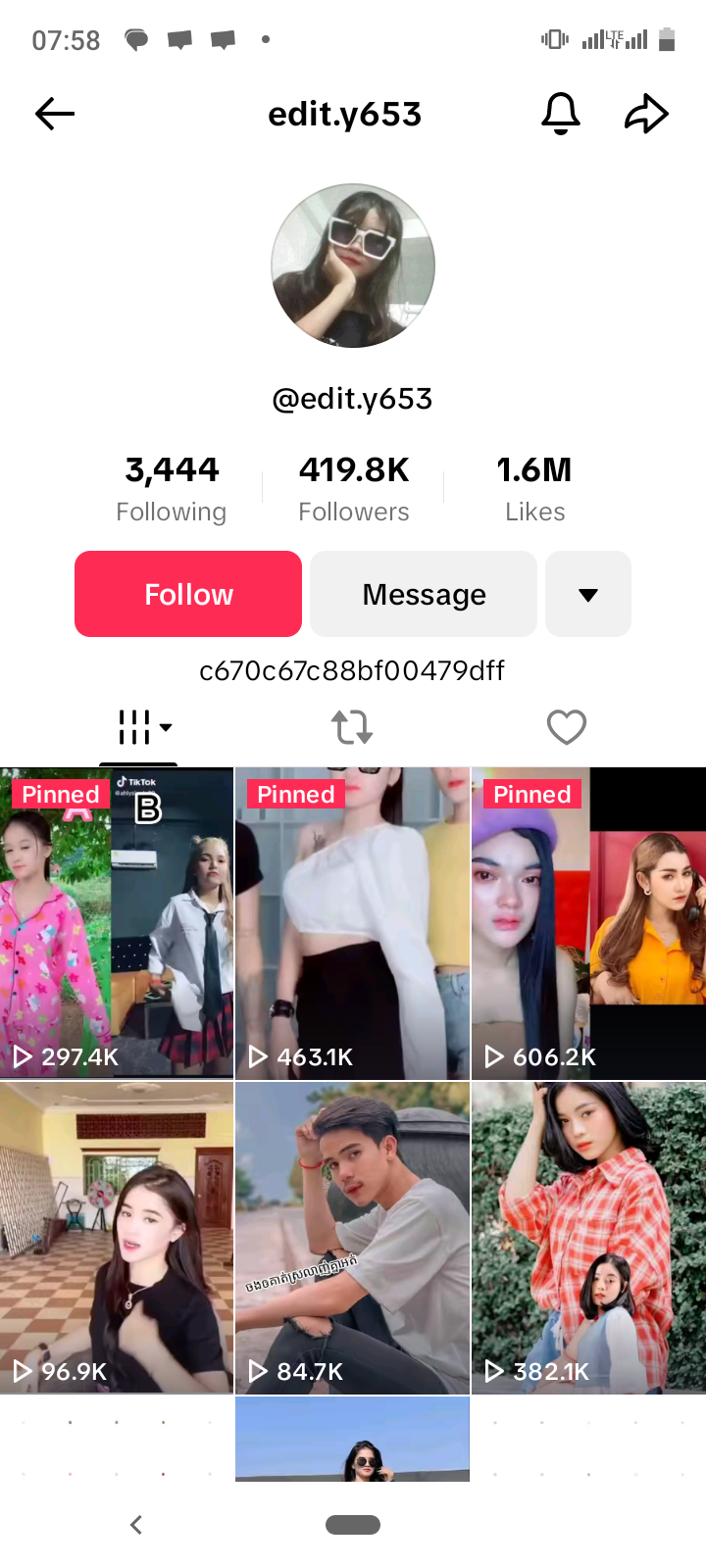Switch to the liked videos tab
Screen dimensions: 706x1568
click(x=566, y=727)
